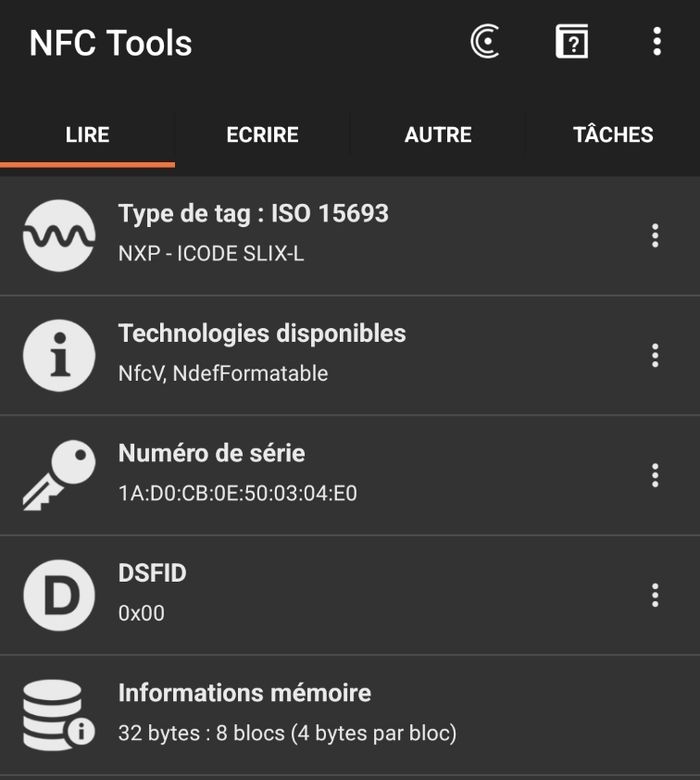Switch to the TÂCHES tab
Image resolution: width=700 pixels, height=780 pixels.
[x=612, y=135]
